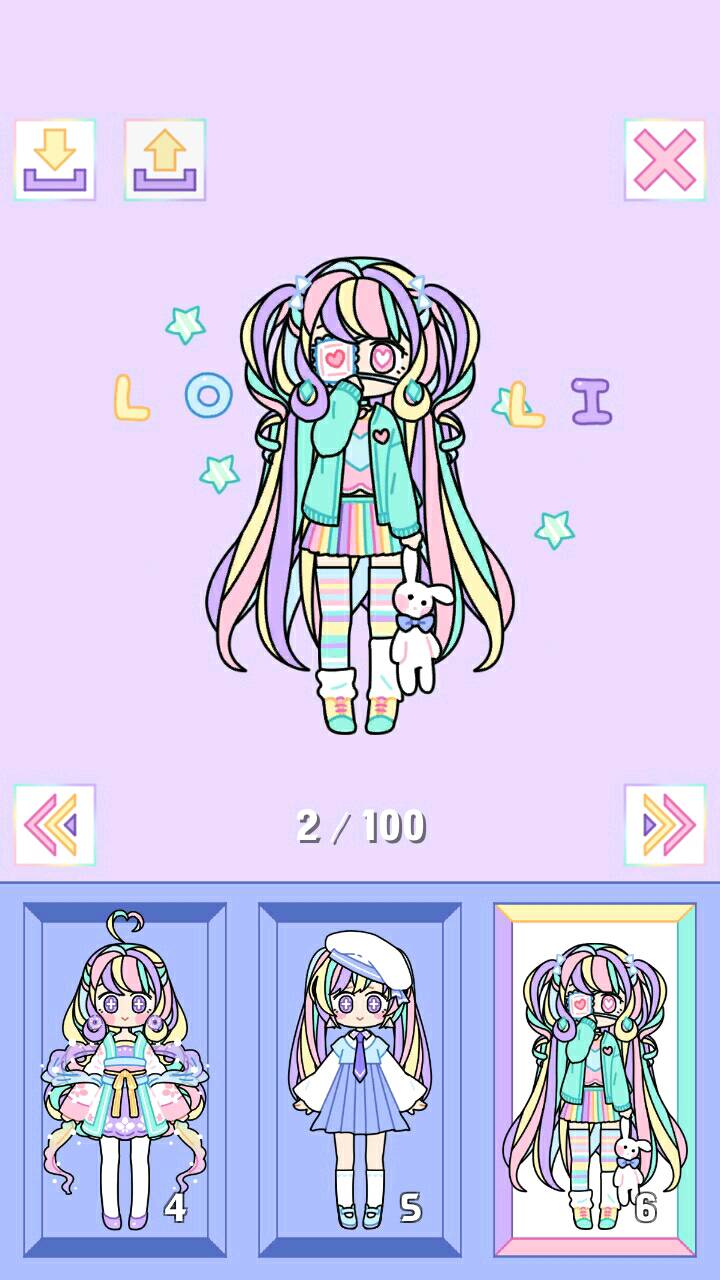Screen dimensions: 720x1280
Task: Close the screen with the pink X
Action: click(665, 160)
